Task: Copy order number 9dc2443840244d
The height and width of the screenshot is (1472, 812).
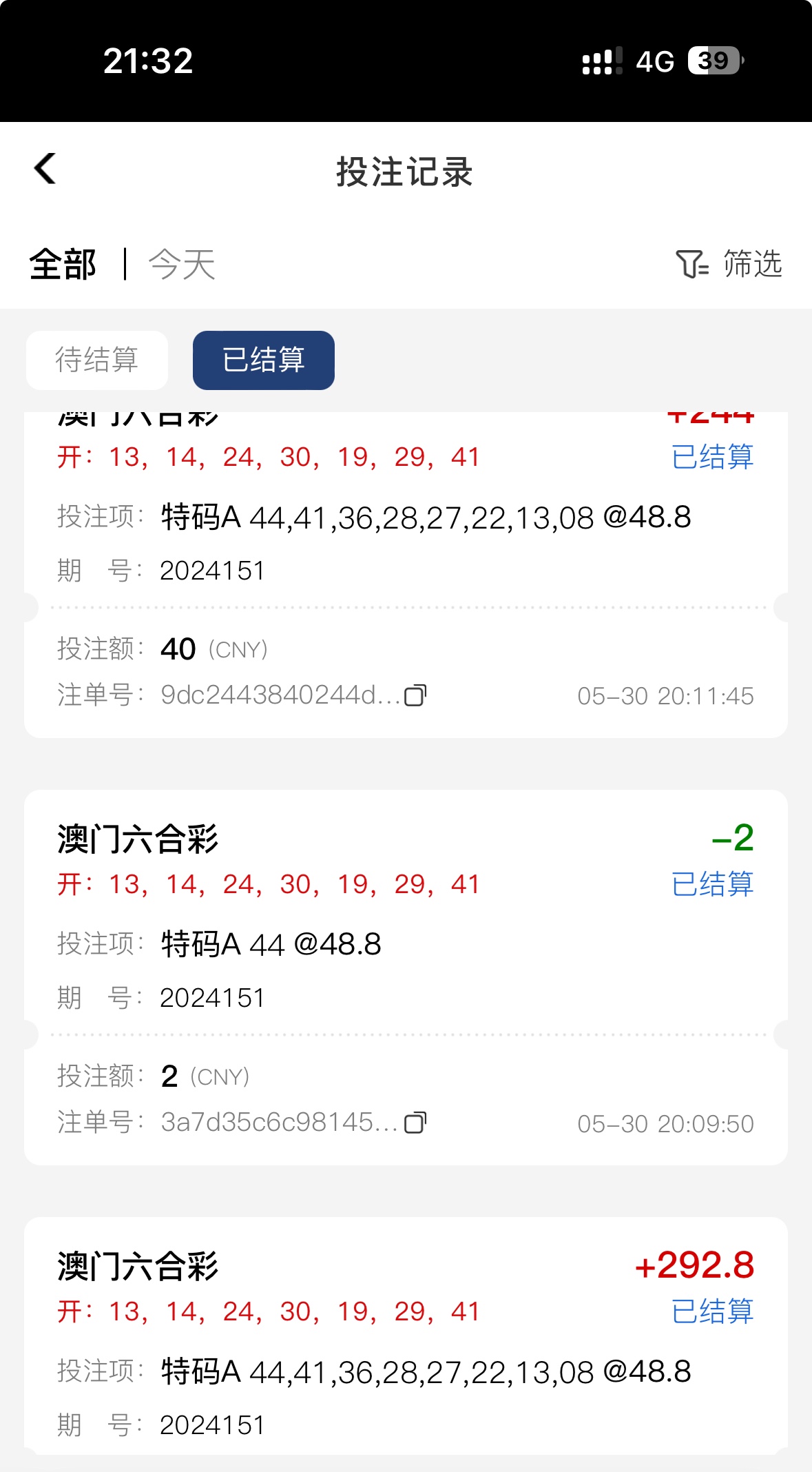Action: tap(415, 696)
